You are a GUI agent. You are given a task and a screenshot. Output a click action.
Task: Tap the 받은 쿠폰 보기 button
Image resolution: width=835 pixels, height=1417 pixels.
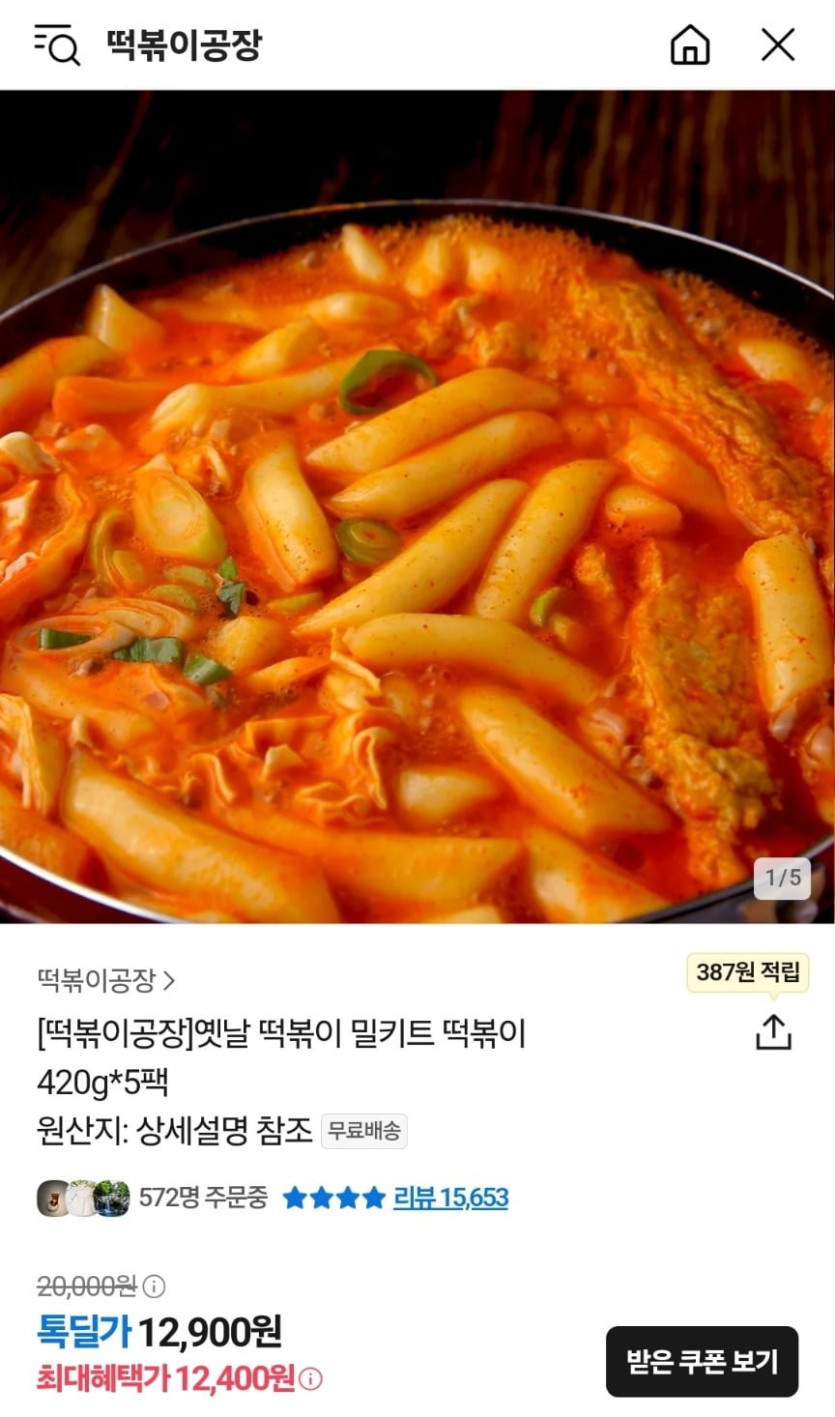[x=701, y=1361]
